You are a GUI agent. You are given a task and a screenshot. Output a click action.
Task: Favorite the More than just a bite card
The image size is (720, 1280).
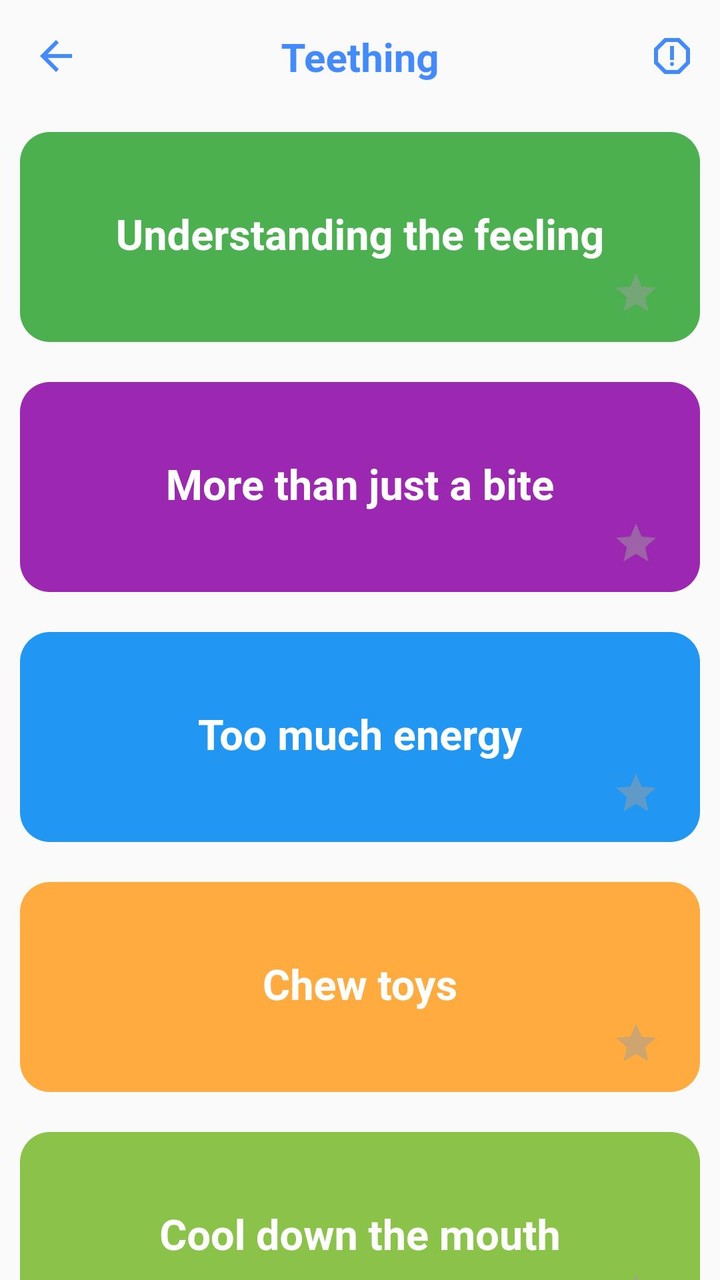pyautogui.click(x=636, y=544)
